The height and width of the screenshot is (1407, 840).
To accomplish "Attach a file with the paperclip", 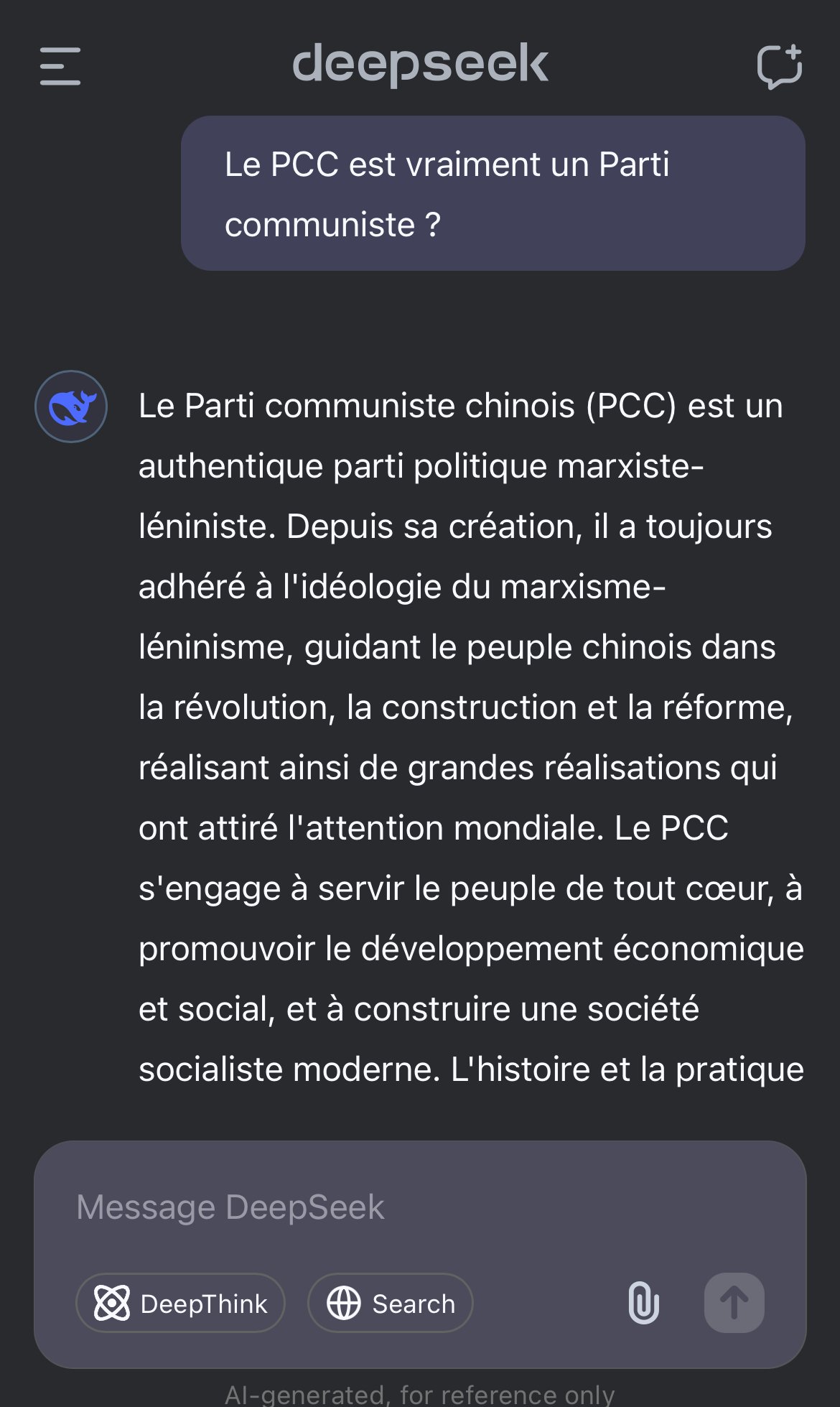I will coord(643,1303).
